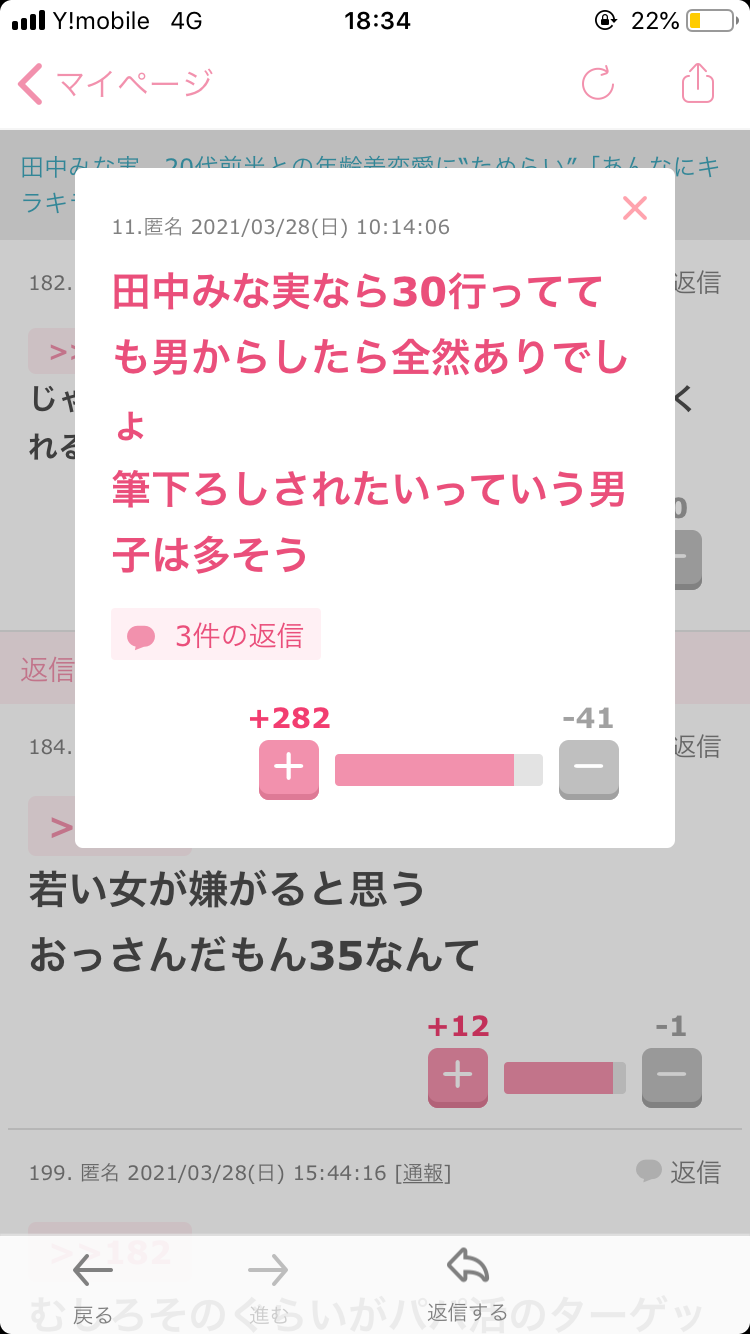
Task: Reply to comment 199
Action: point(679,1172)
